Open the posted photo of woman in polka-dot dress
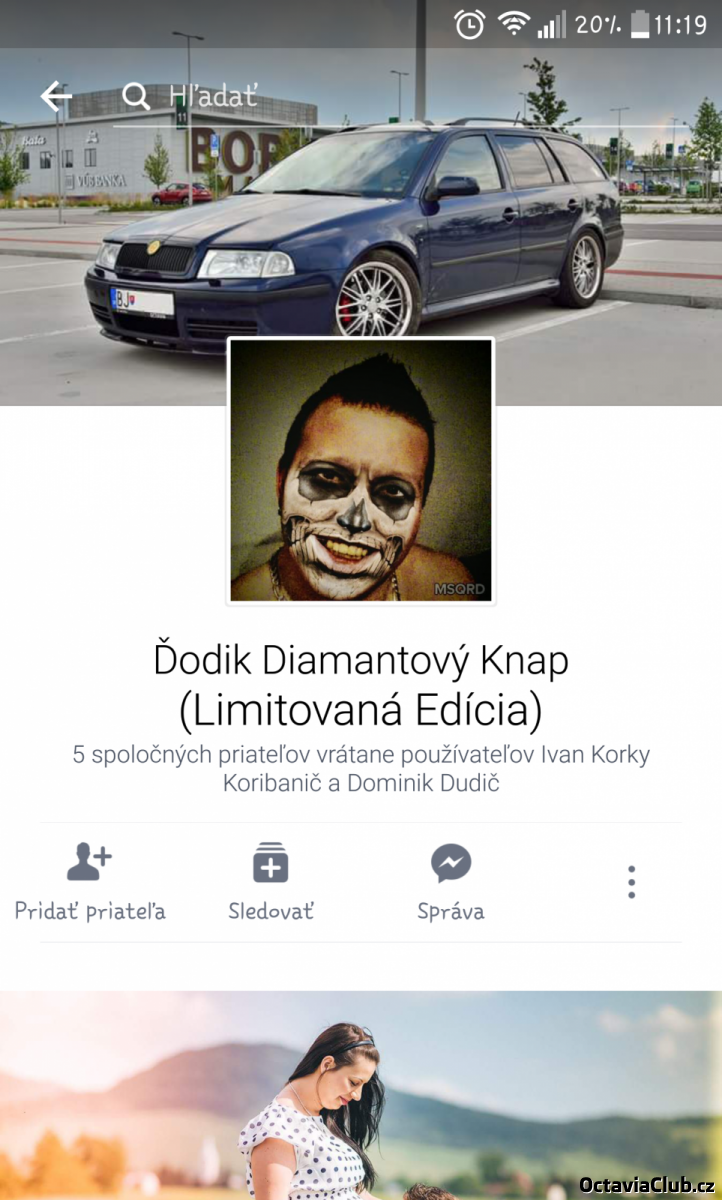 (x=360, y=1100)
